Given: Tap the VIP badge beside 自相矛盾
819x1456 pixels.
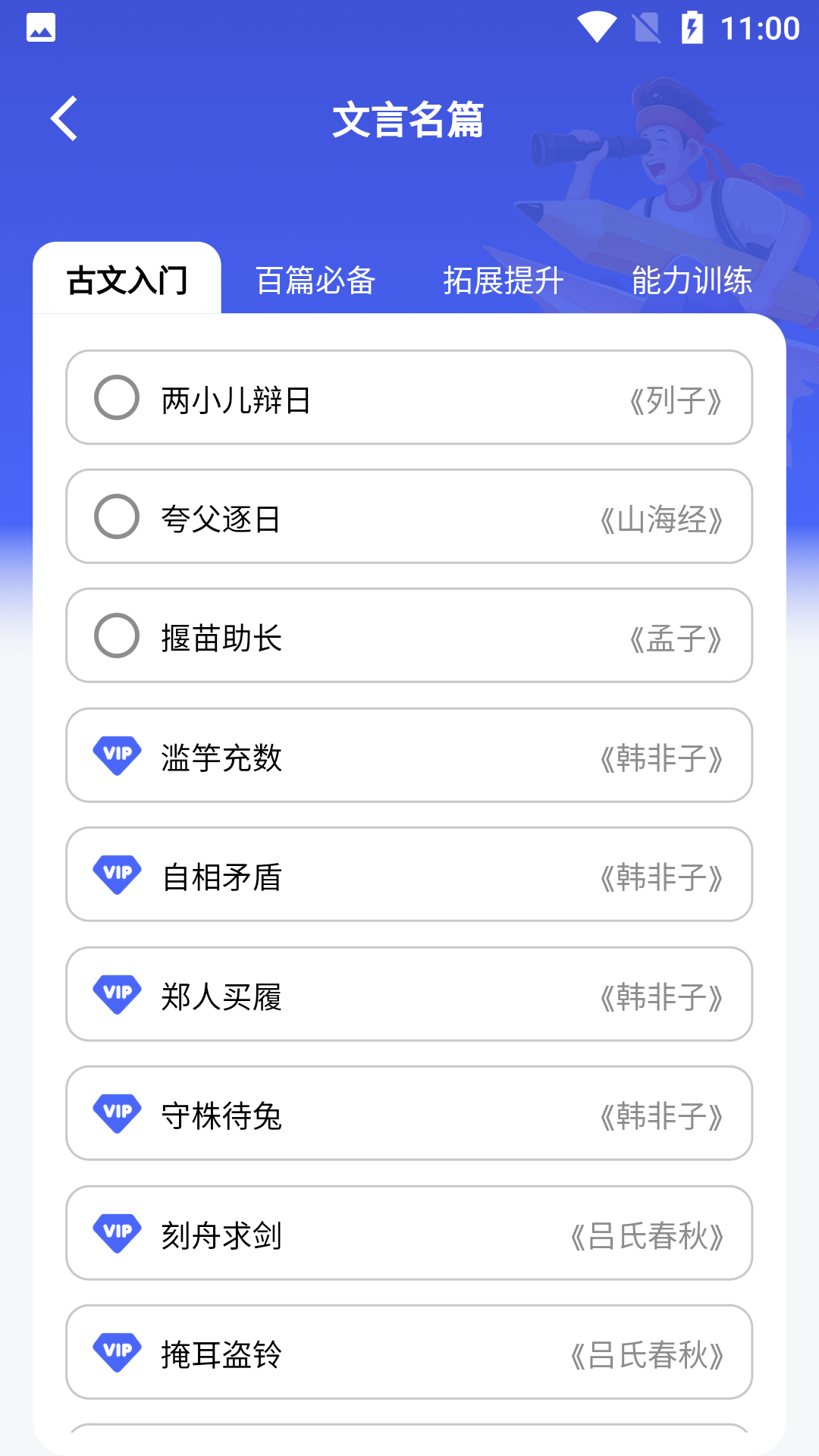Looking at the screenshot, I should pos(117,874).
